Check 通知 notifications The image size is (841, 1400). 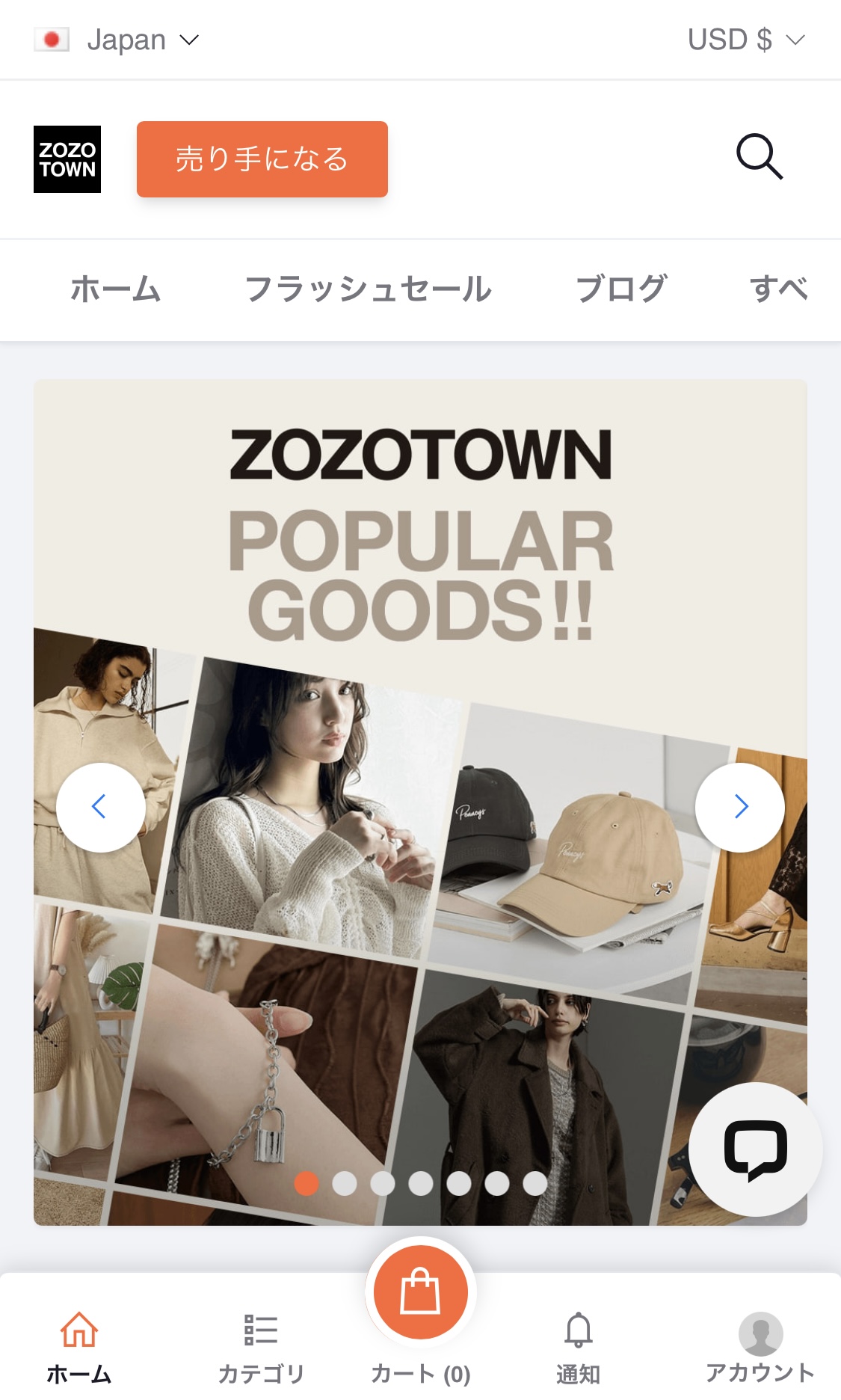click(578, 1347)
